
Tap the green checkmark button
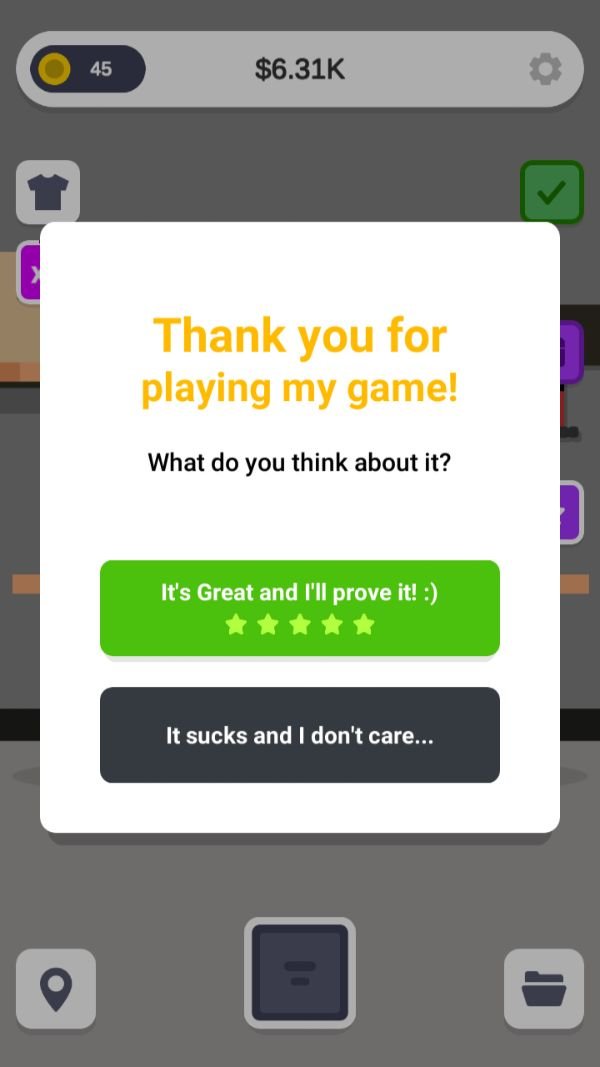click(x=551, y=192)
